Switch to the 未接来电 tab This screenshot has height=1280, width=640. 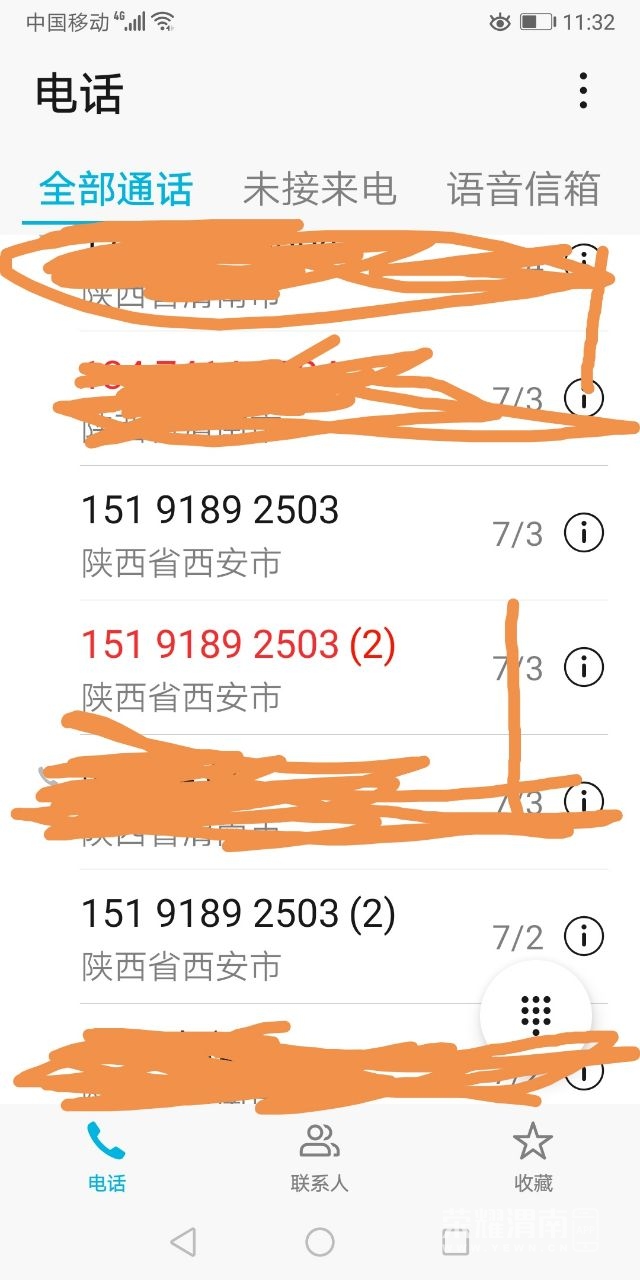point(320,189)
